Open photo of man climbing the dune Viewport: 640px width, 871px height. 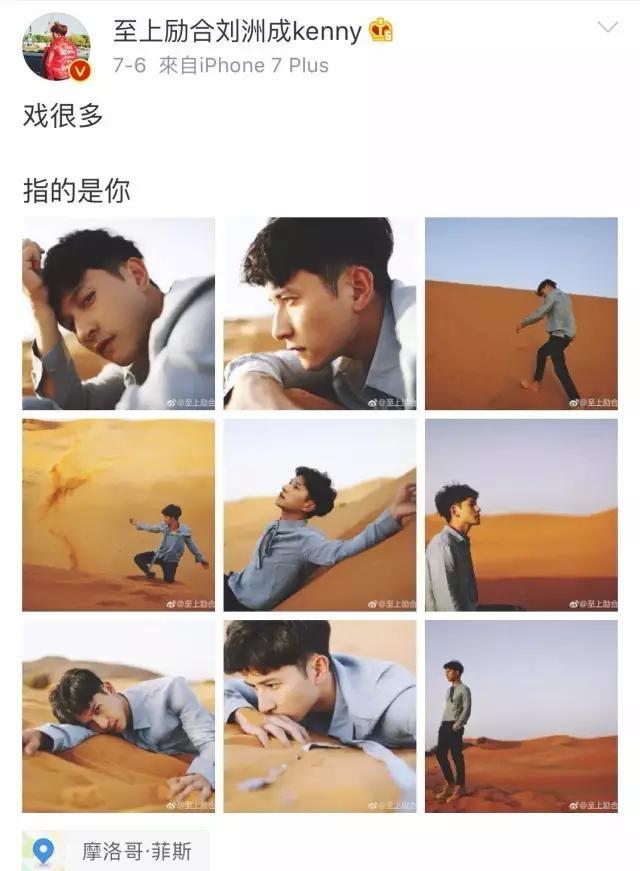tap(521, 314)
